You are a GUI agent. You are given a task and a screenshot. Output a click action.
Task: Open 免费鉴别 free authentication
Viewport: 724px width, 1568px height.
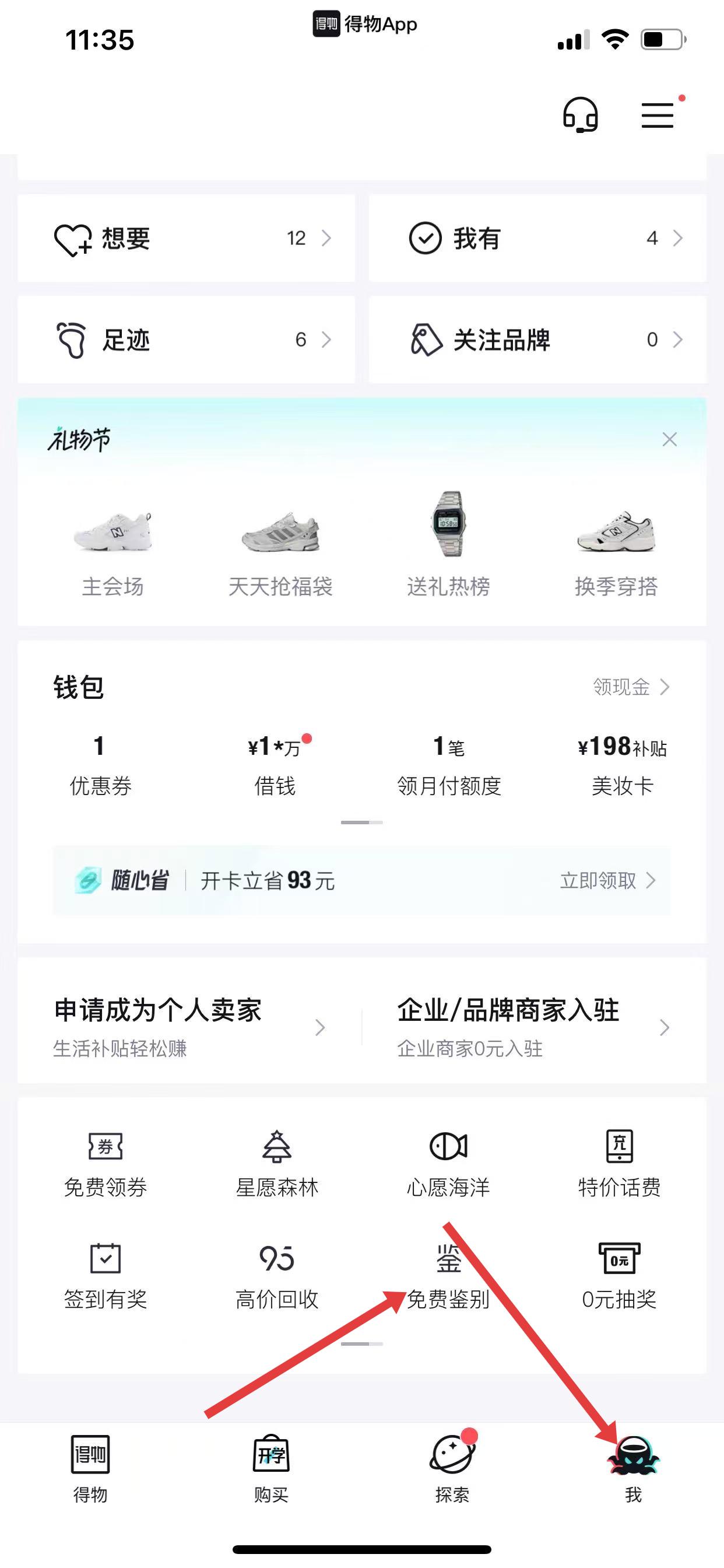click(448, 1276)
